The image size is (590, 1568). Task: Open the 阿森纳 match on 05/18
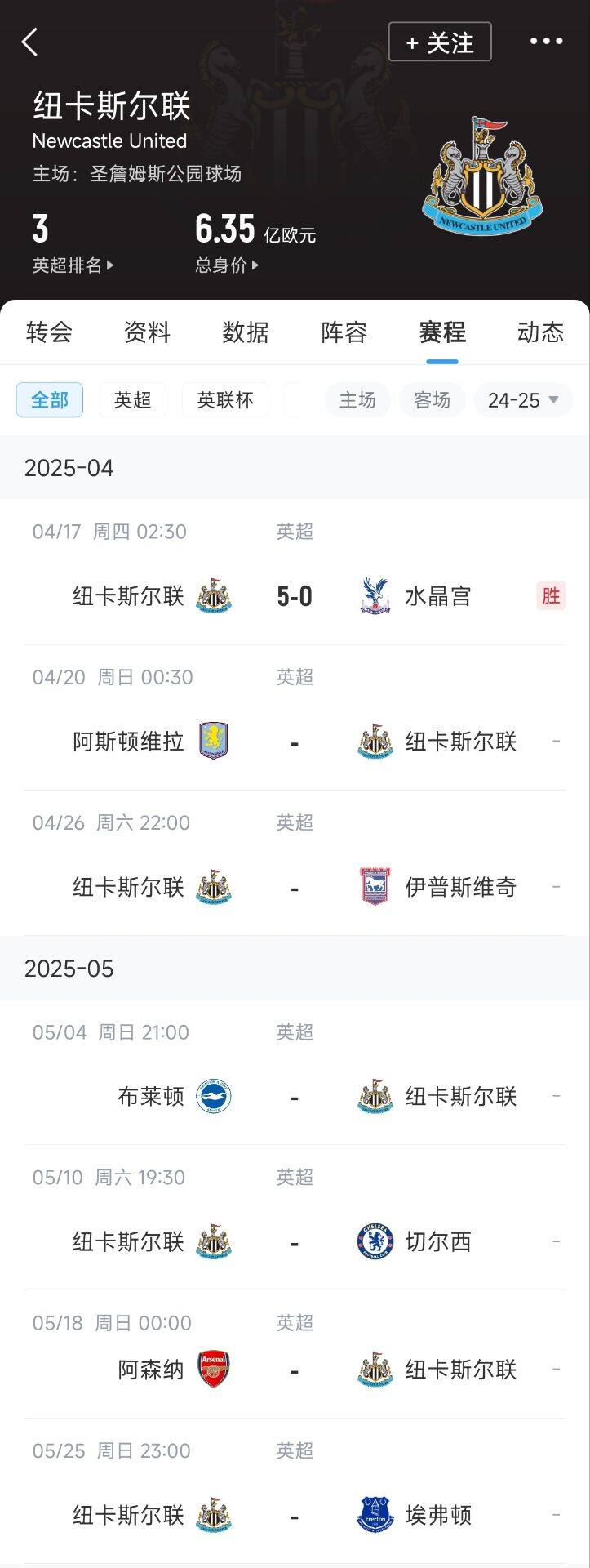click(x=295, y=1370)
